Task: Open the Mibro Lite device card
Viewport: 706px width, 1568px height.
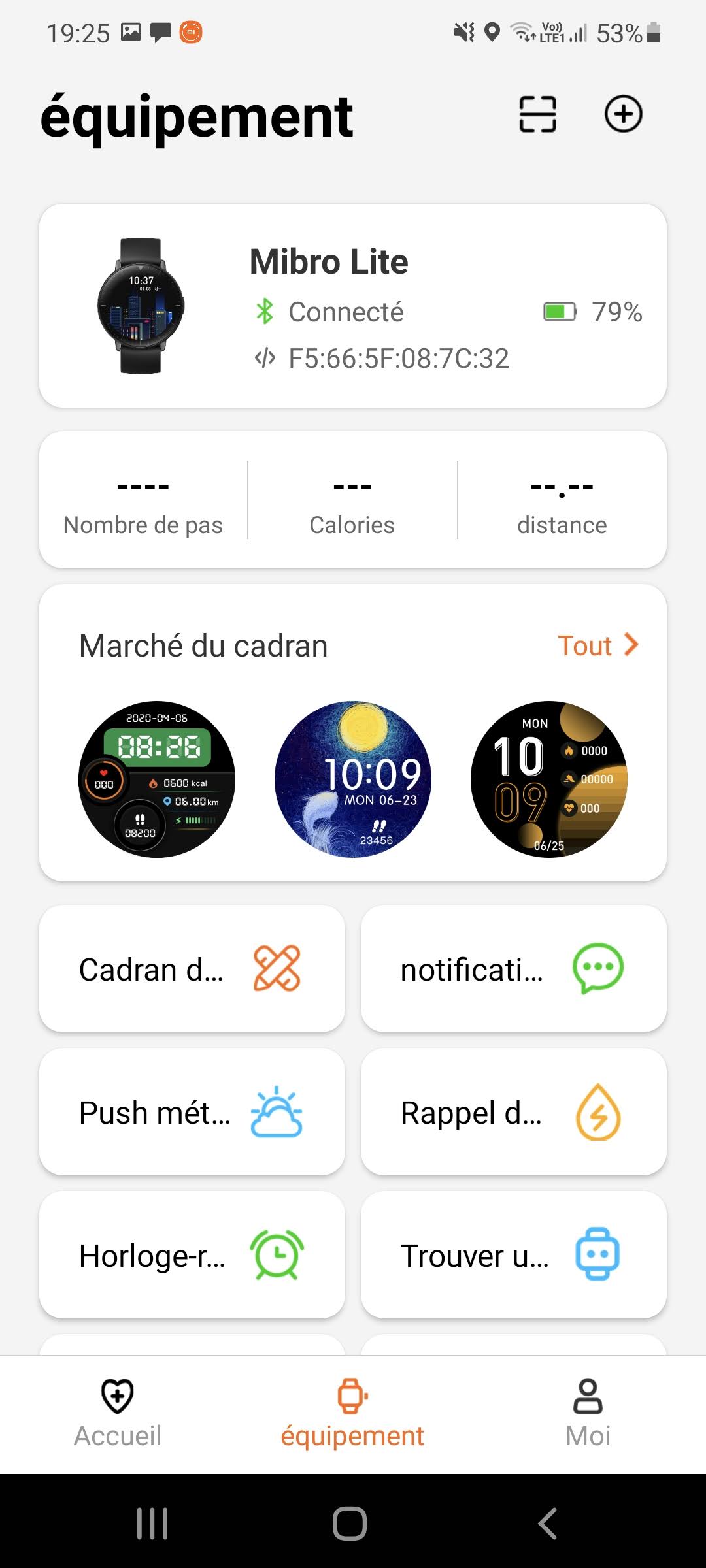Action: click(x=353, y=306)
